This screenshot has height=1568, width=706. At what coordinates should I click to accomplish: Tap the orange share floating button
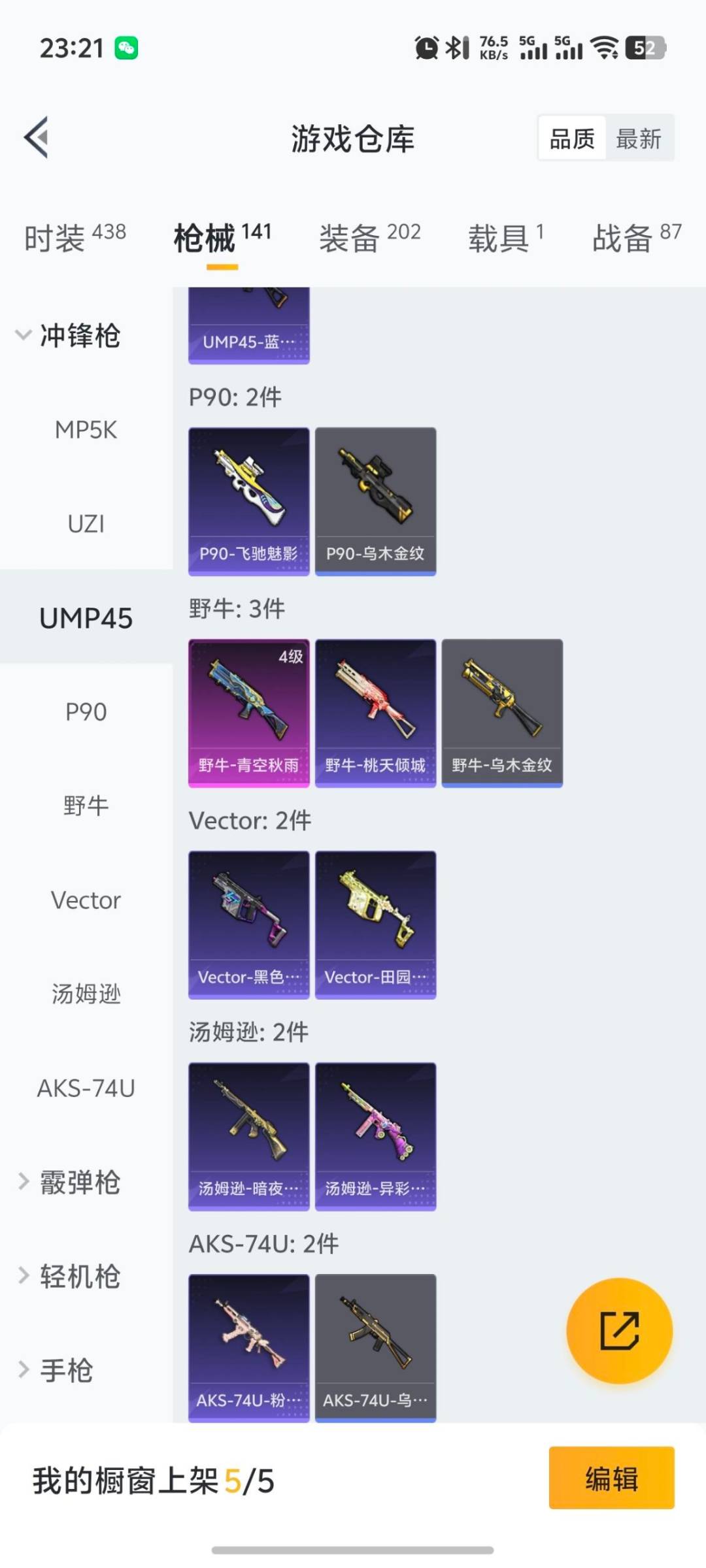coord(619,1330)
